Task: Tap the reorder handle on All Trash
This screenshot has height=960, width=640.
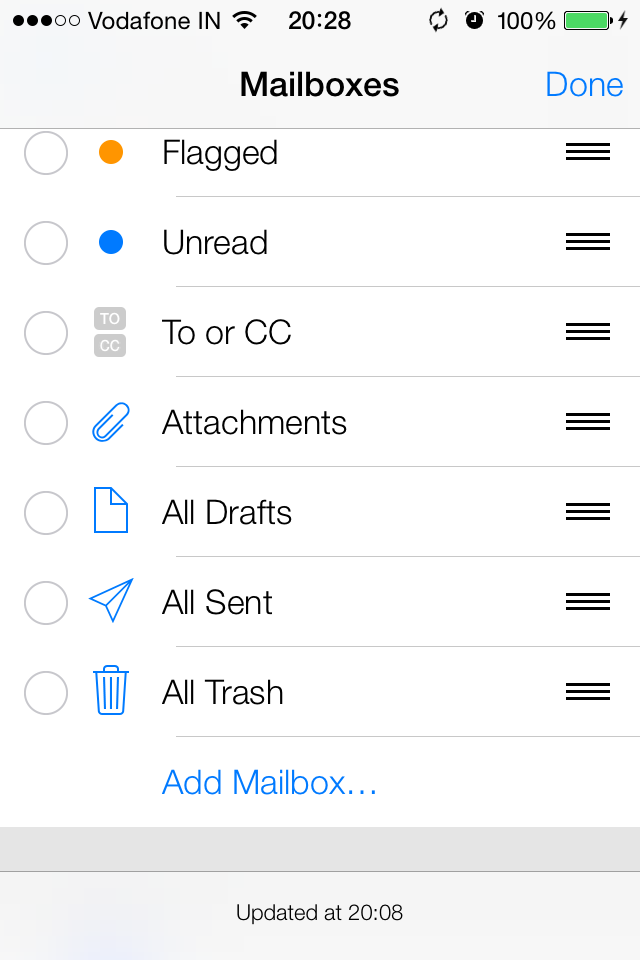Action: (x=588, y=692)
